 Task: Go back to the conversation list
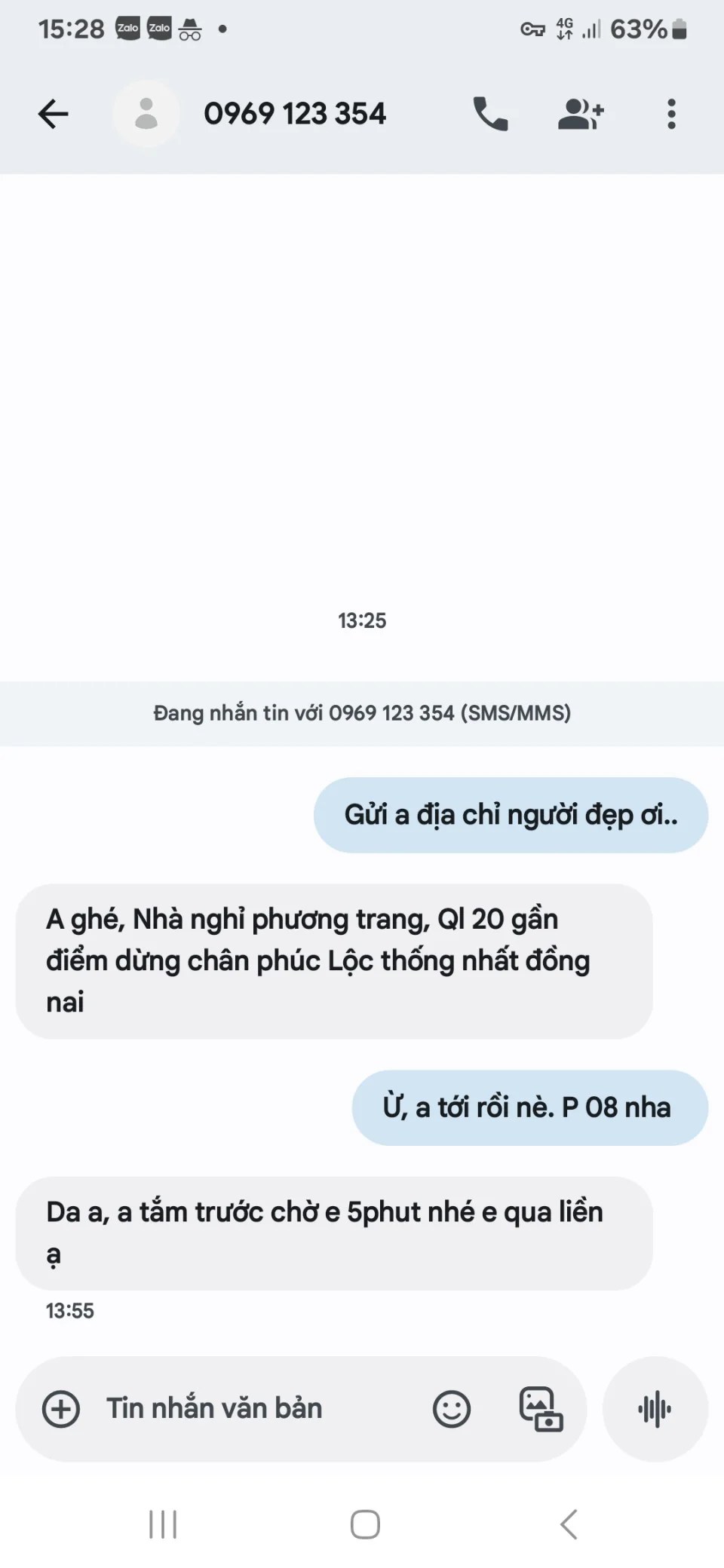point(53,115)
